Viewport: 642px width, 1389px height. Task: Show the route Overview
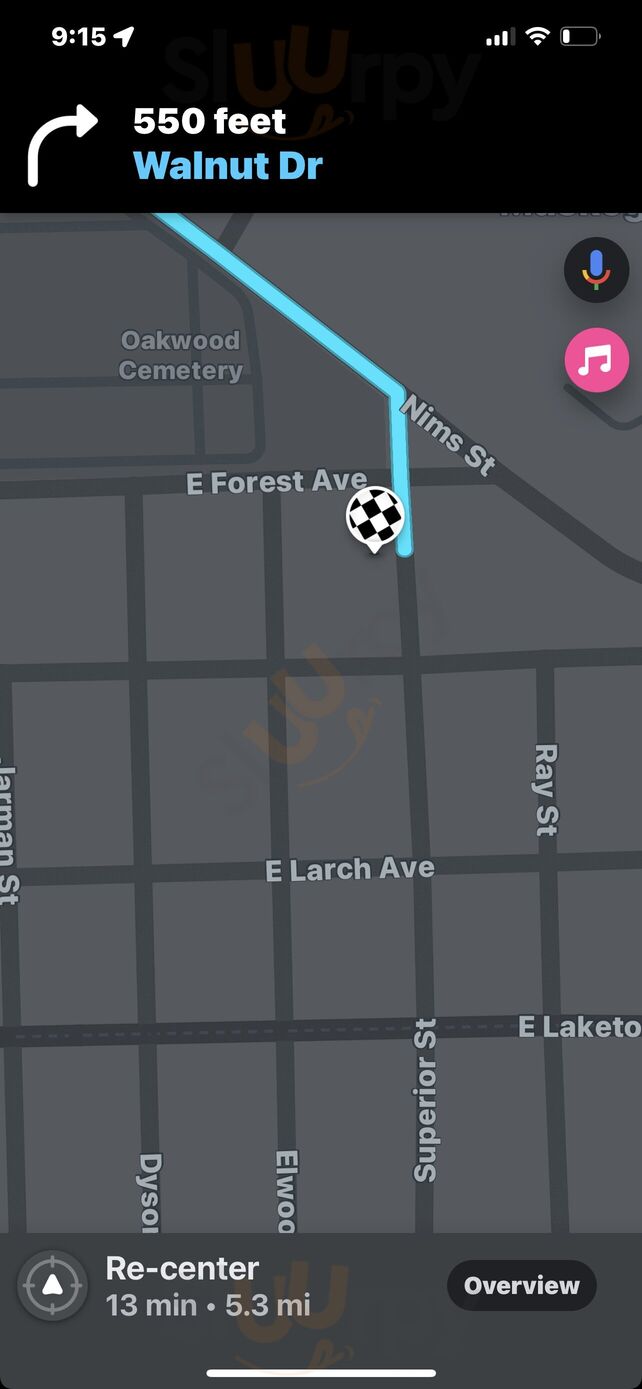(521, 1285)
